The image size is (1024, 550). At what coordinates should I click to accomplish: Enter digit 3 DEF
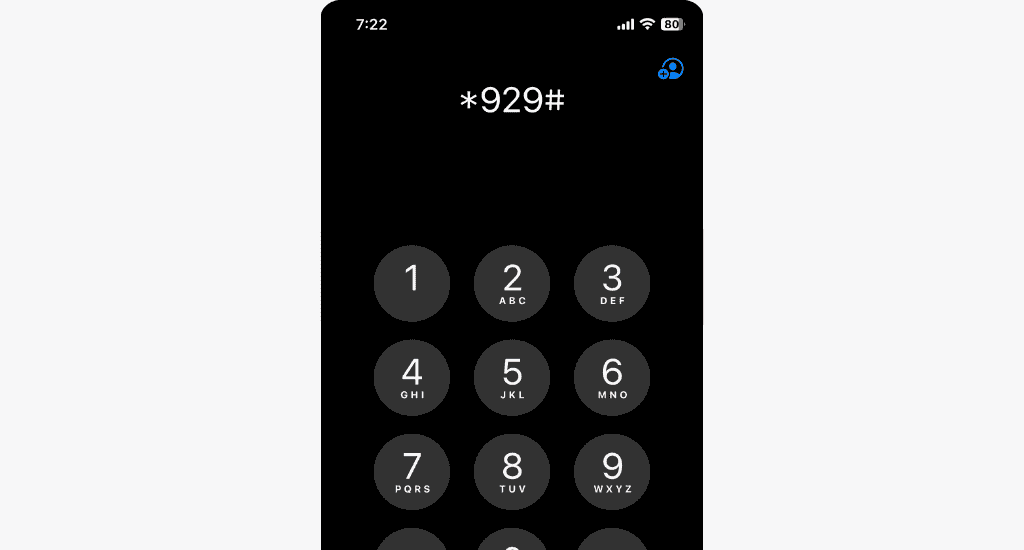[612, 283]
